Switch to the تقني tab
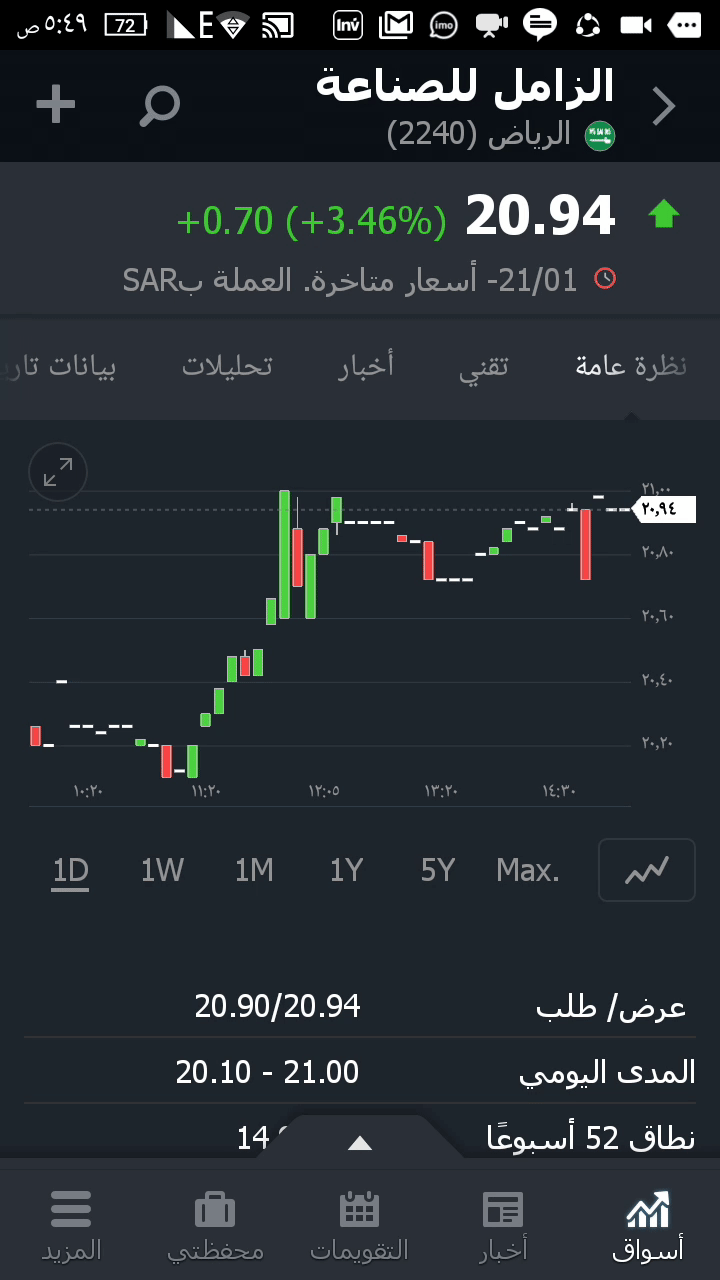Screen dimensions: 720x1280 click(484, 366)
